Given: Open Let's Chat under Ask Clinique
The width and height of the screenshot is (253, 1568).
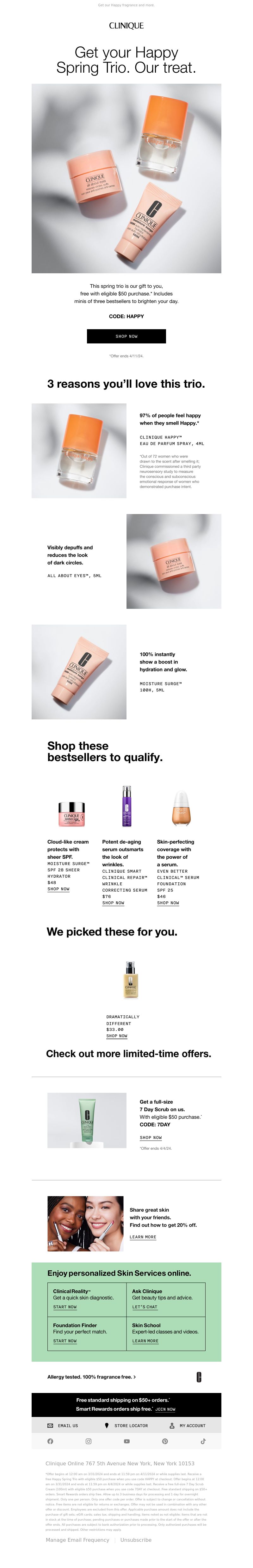Looking at the screenshot, I should [x=145, y=1306].
